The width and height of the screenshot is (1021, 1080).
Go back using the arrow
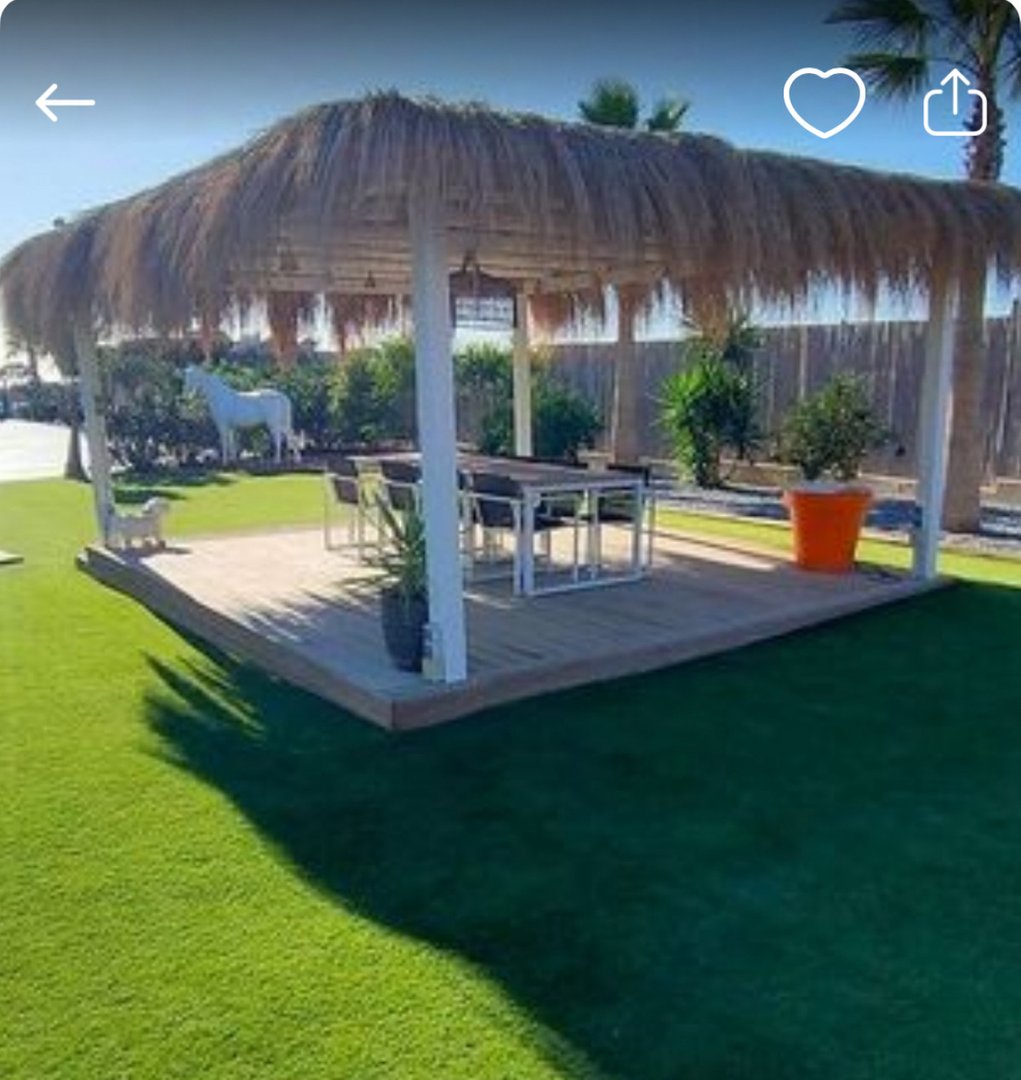tap(65, 102)
